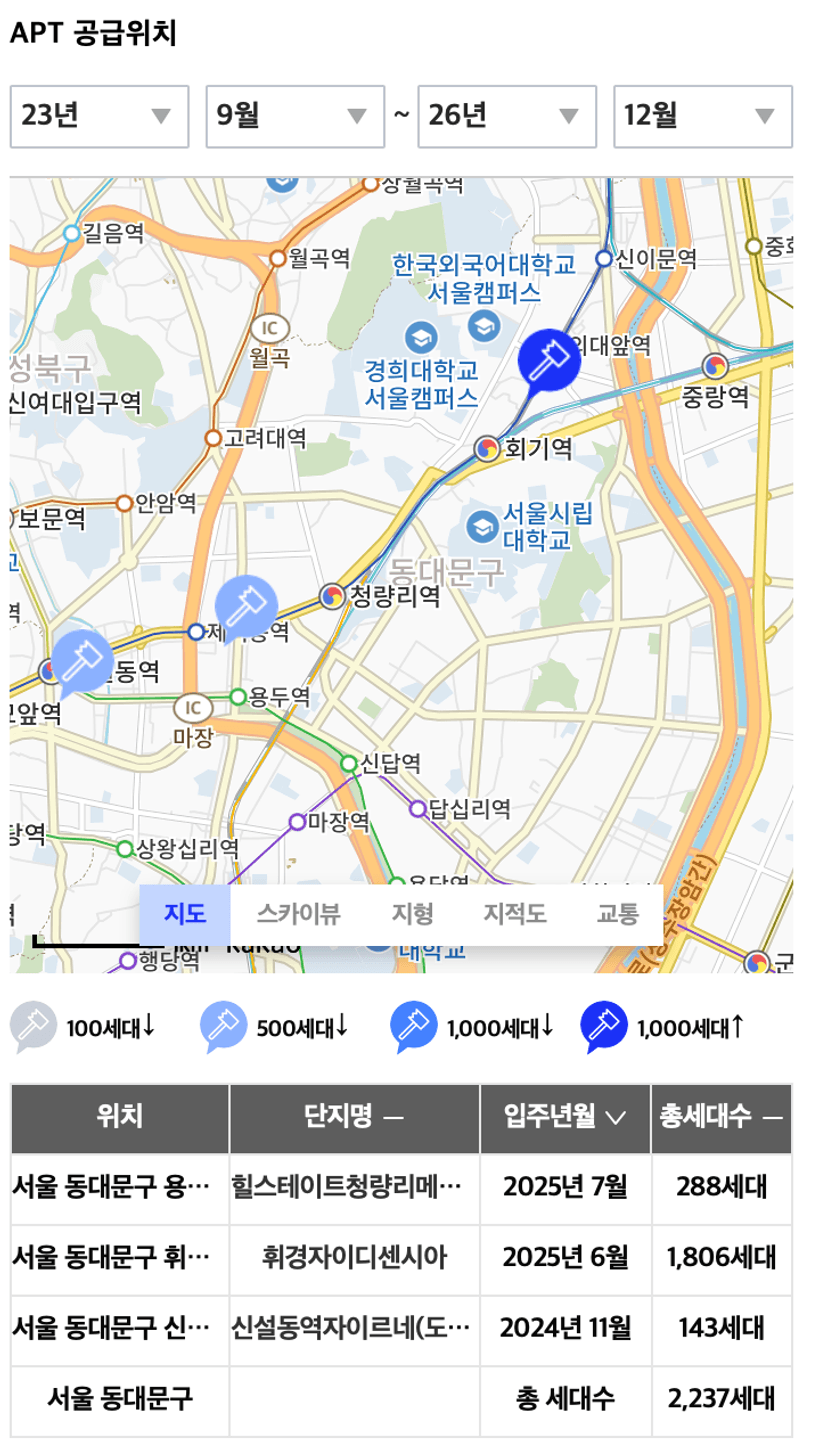Tap the light blue marker near 제기동역

pyautogui.click(x=245, y=608)
